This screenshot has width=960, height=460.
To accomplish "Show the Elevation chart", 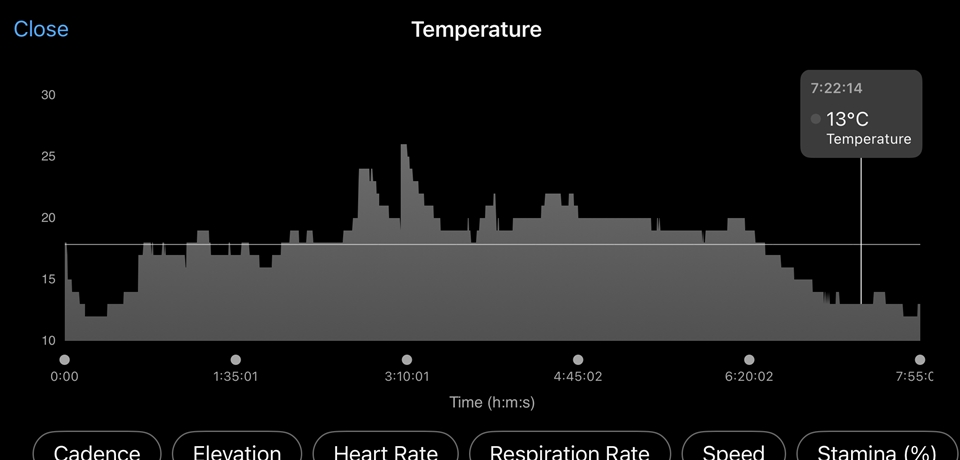I will (237, 451).
